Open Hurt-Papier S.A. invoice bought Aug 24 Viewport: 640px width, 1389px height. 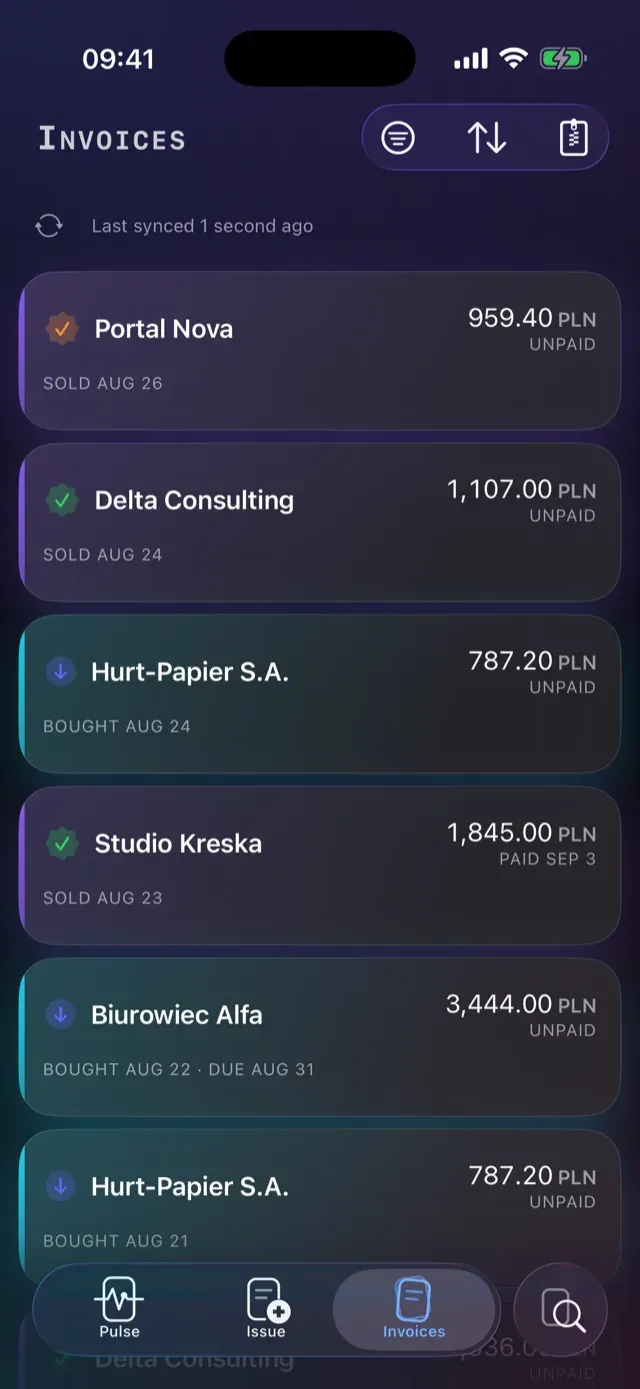320,694
